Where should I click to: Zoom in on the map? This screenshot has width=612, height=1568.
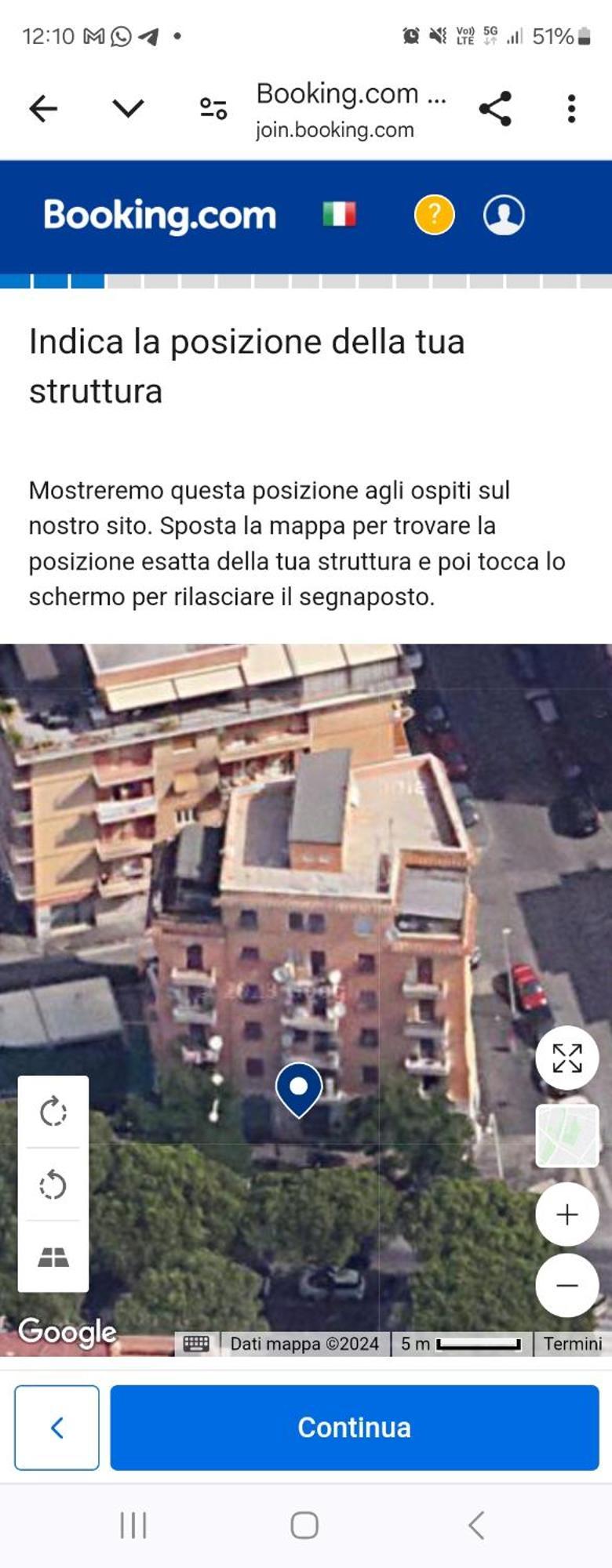pyautogui.click(x=566, y=1214)
